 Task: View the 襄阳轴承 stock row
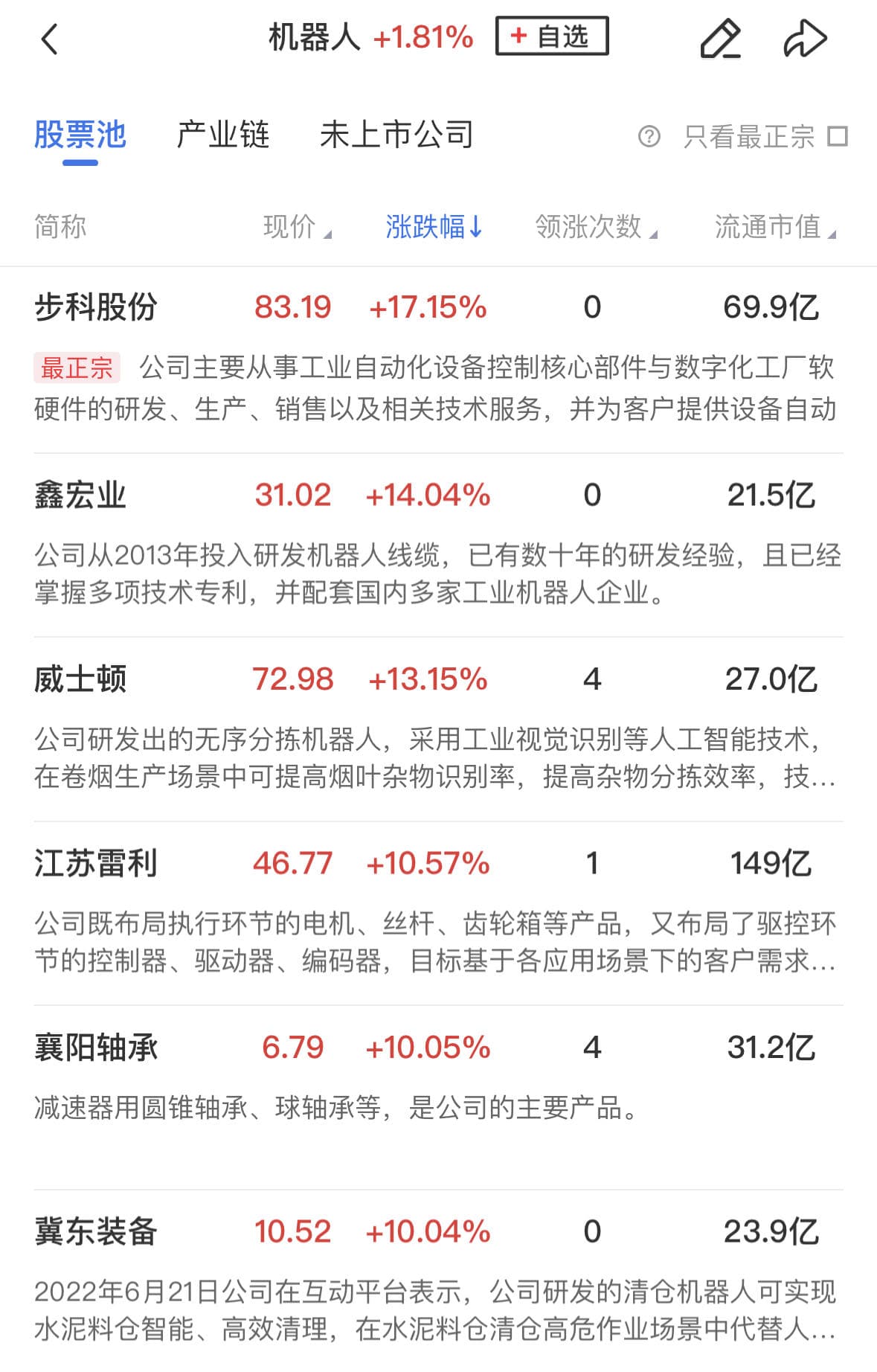(x=96, y=1048)
